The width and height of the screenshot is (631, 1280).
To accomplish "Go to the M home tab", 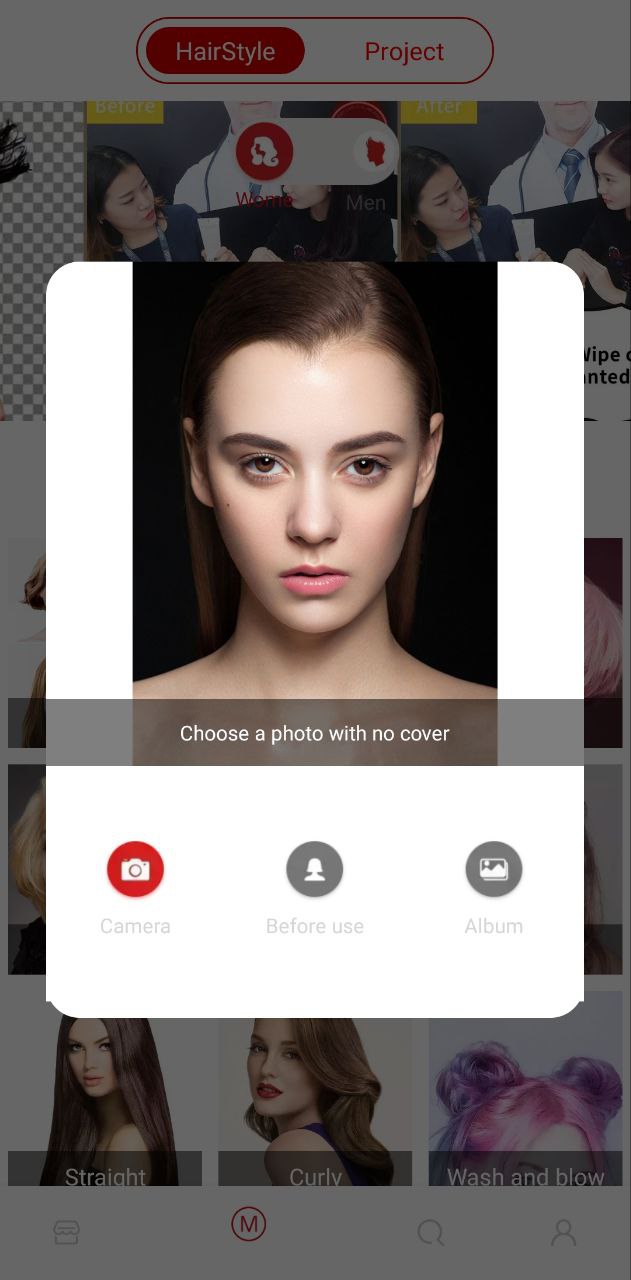I will point(248,1225).
